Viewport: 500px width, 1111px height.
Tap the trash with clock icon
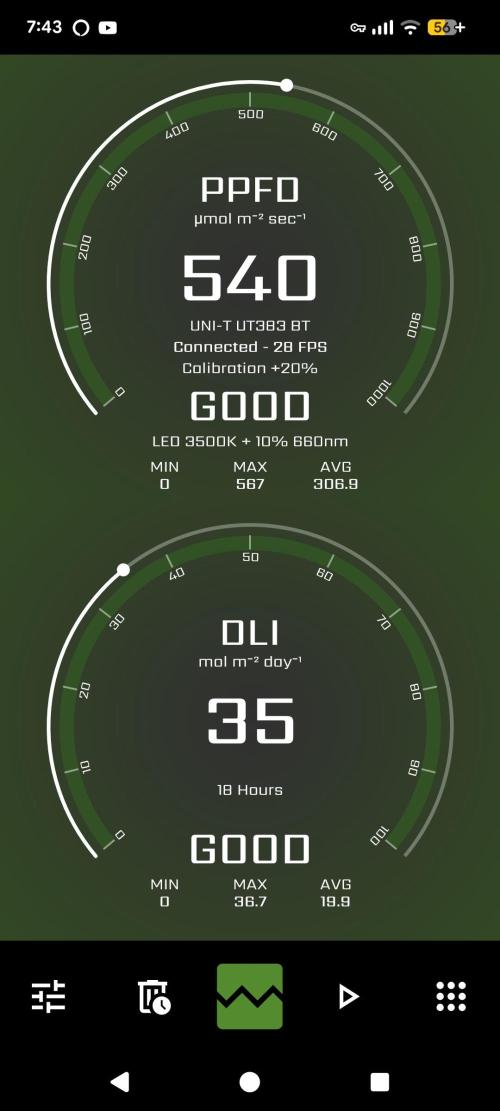154,996
